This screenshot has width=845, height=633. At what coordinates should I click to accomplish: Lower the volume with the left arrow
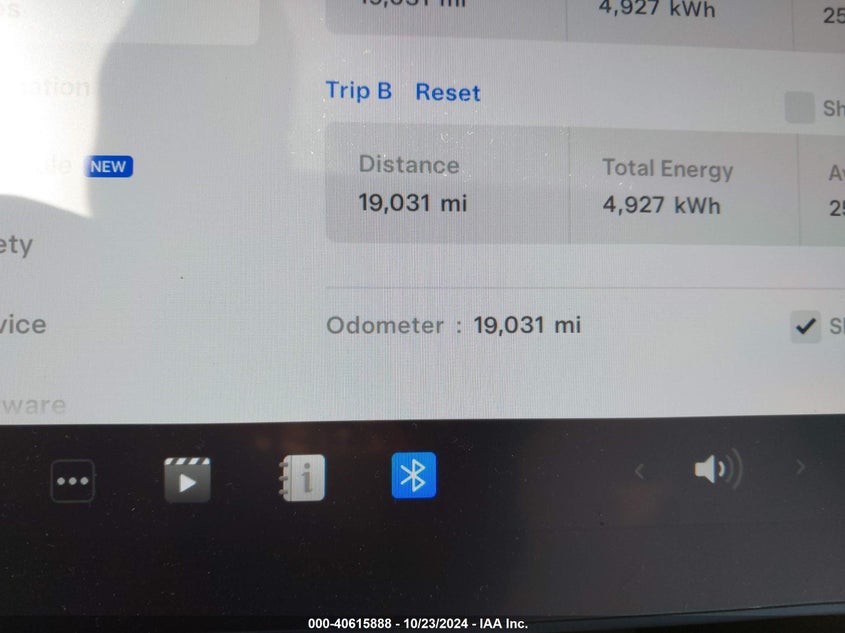(640, 470)
